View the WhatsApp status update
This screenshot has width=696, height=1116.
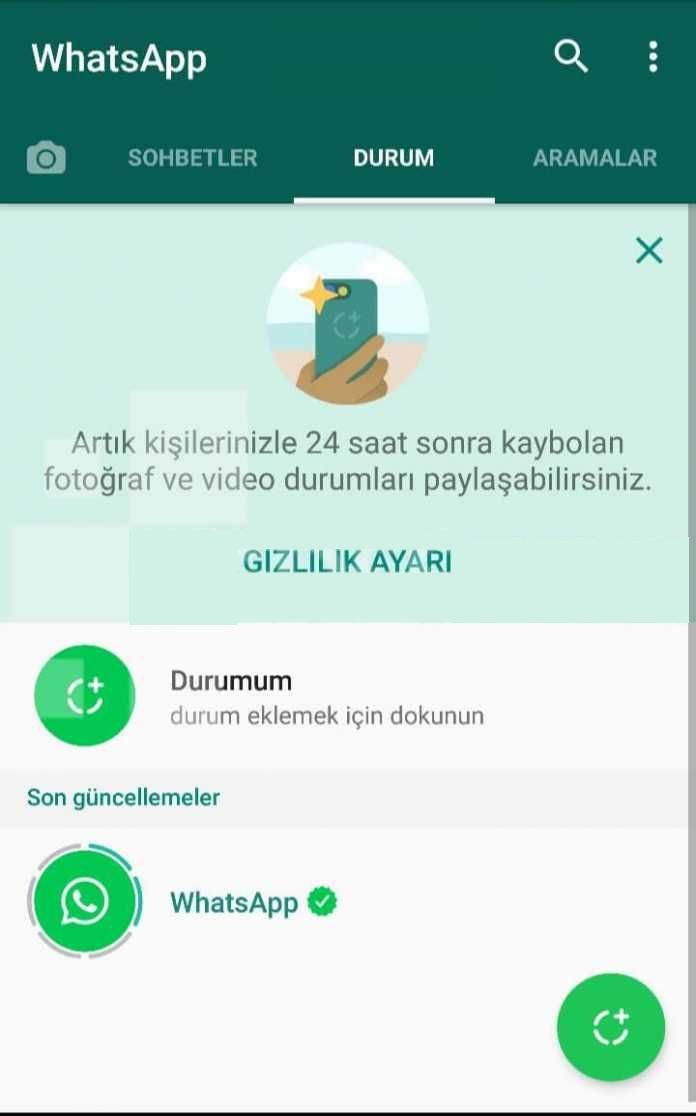click(x=348, y=902)
